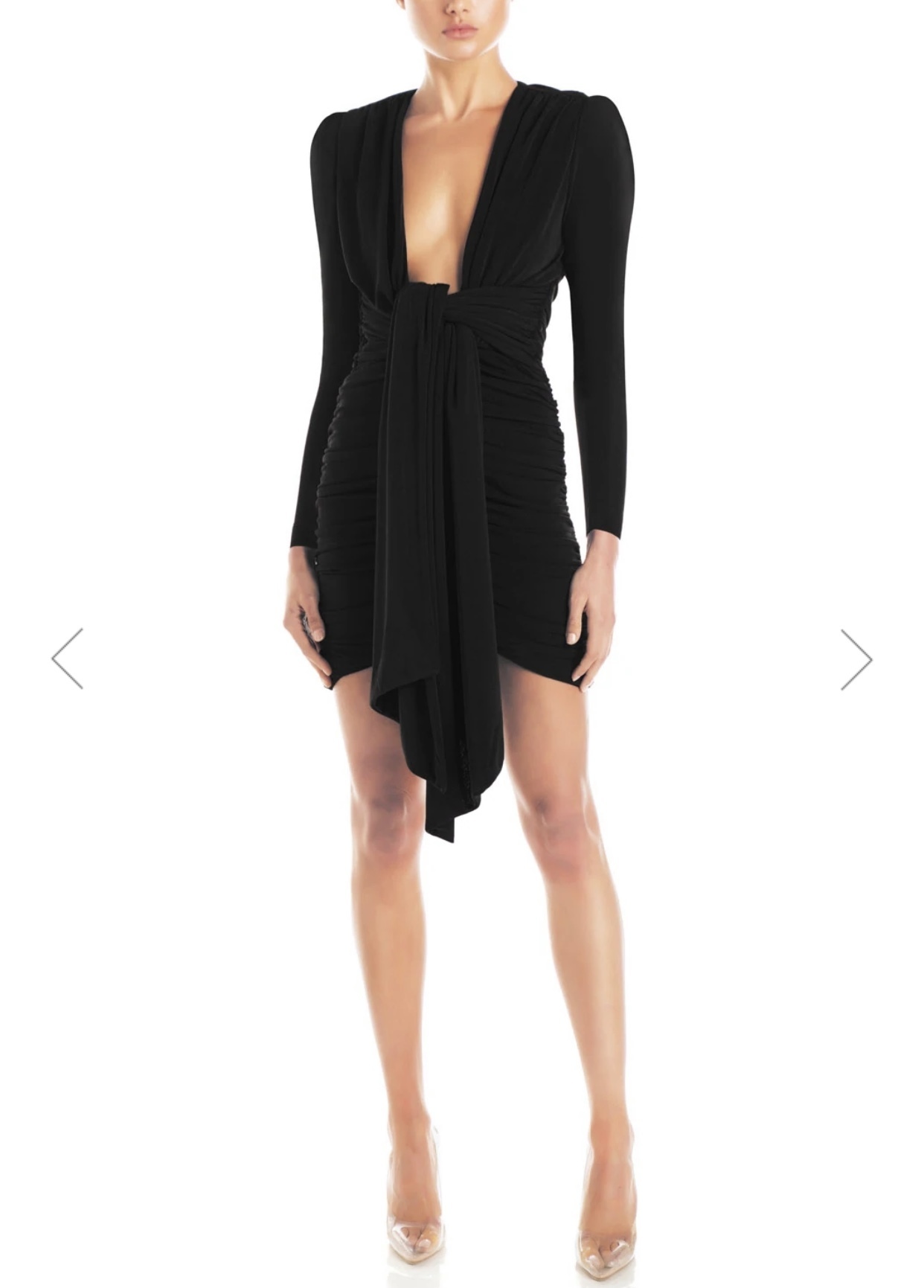Advance the carousel via the right arrow icon
The image size is (924, 1288).
click(856, 658)
